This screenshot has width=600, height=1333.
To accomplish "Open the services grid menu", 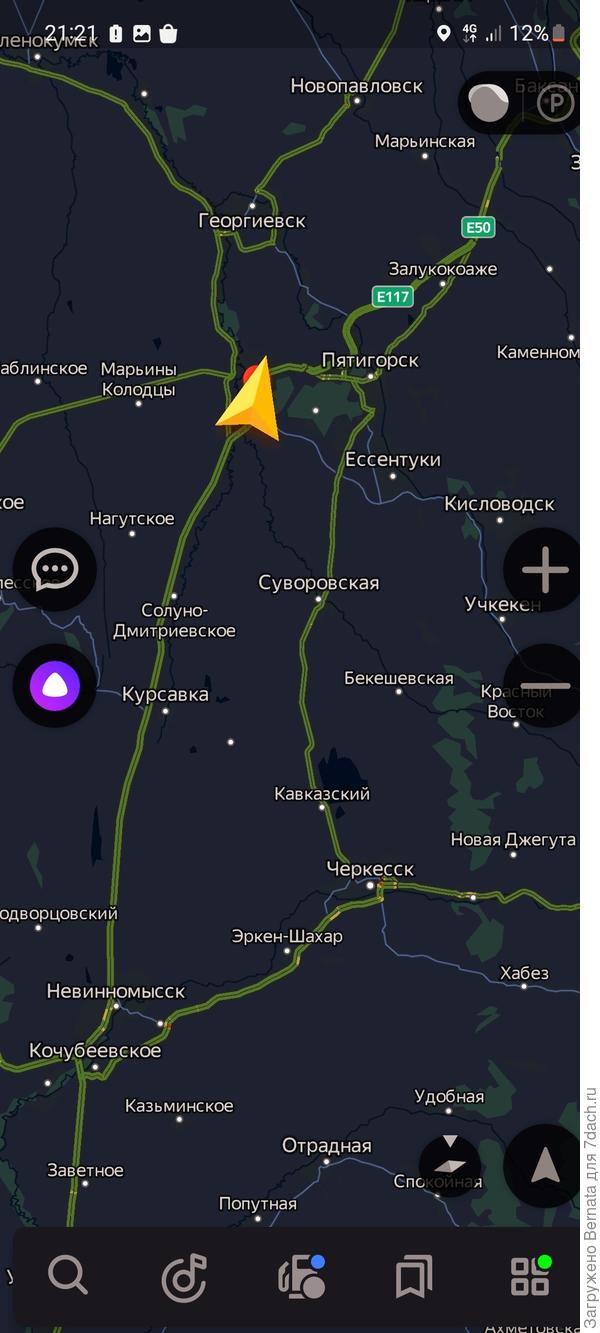I will coord(530,1276).
